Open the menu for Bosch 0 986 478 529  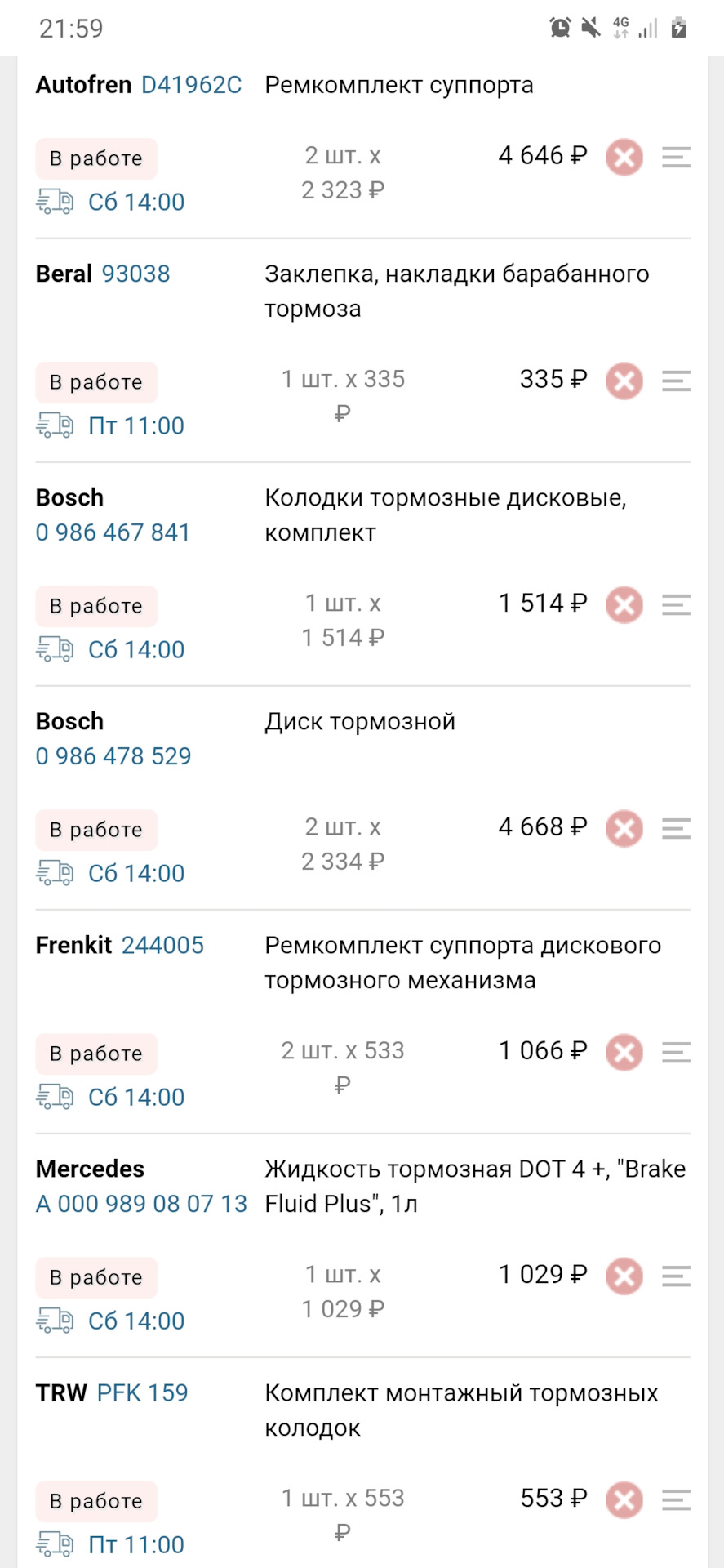(676, 828)
